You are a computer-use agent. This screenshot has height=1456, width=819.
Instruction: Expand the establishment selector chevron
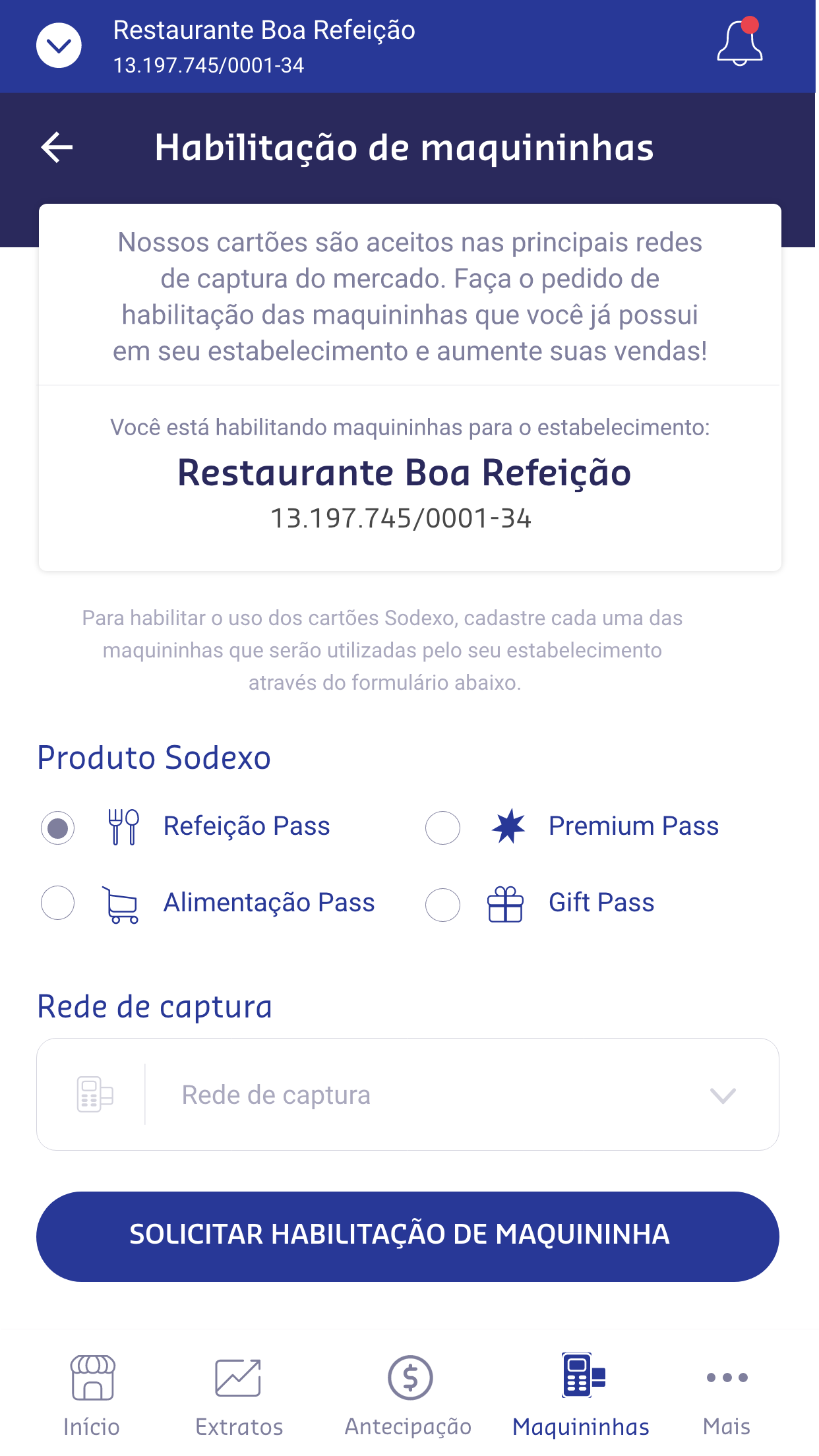pos(59,45)
